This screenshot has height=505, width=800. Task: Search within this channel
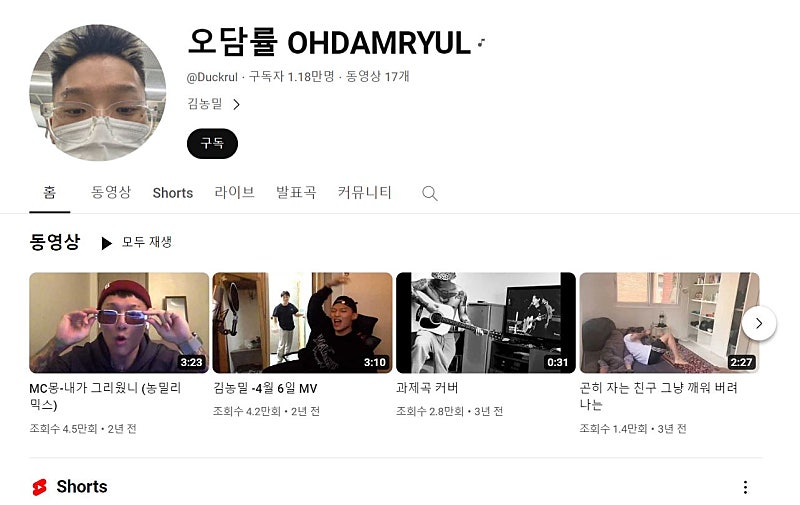pyautogui.click(x=430, y=194)
